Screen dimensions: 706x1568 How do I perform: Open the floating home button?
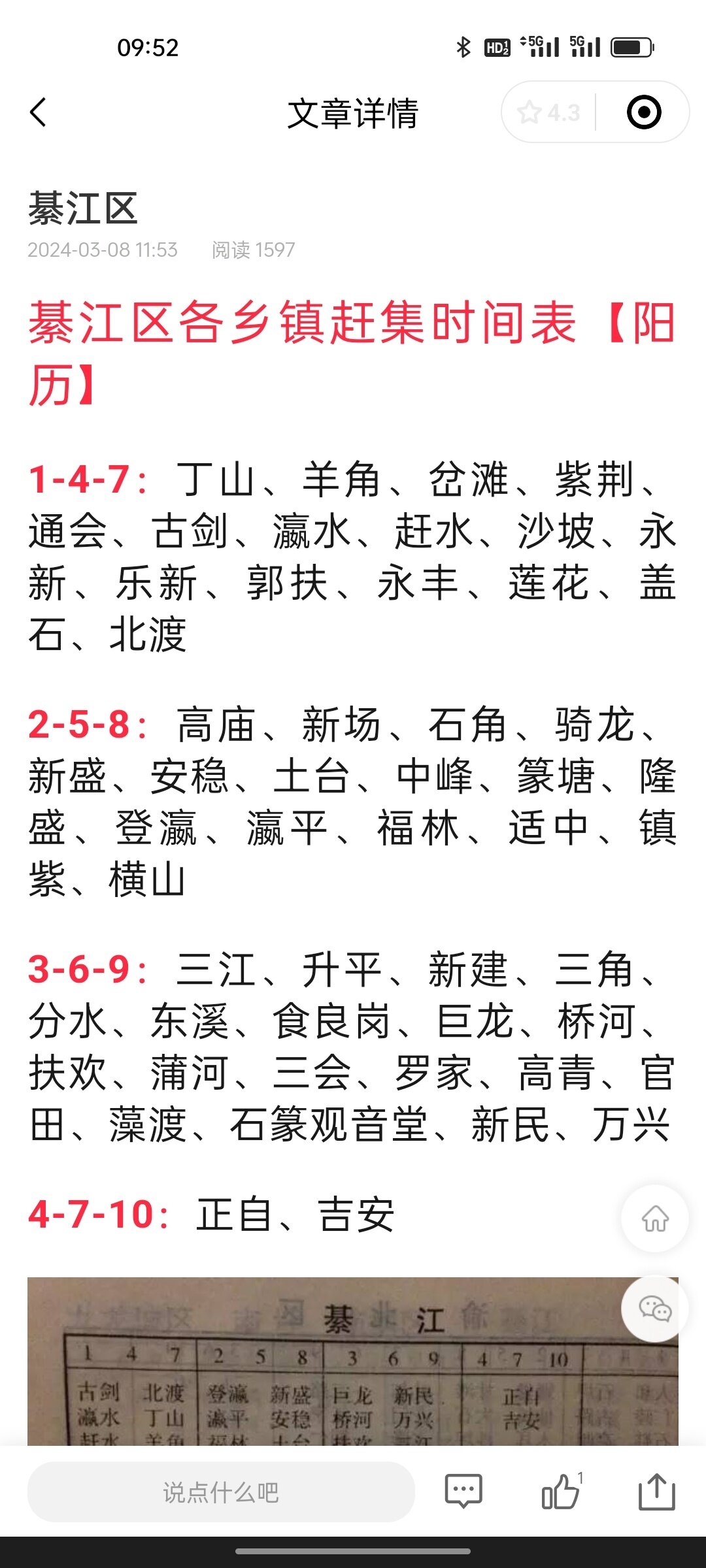point(654,1218)
